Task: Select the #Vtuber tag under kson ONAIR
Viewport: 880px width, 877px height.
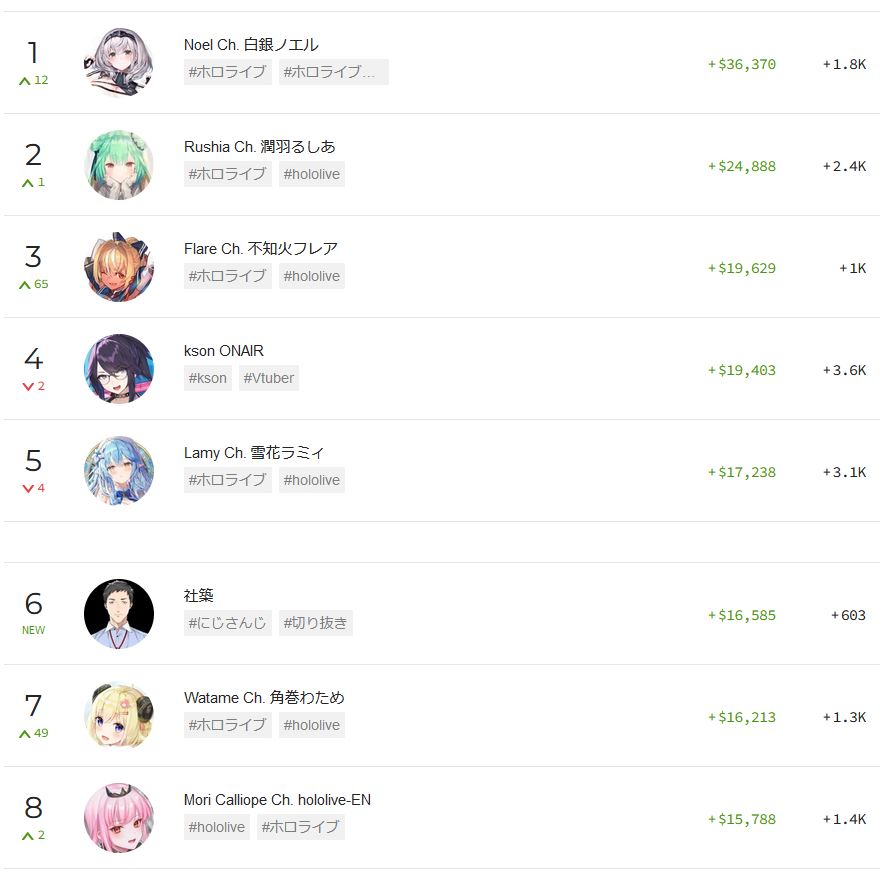Action: coord(268,378)
